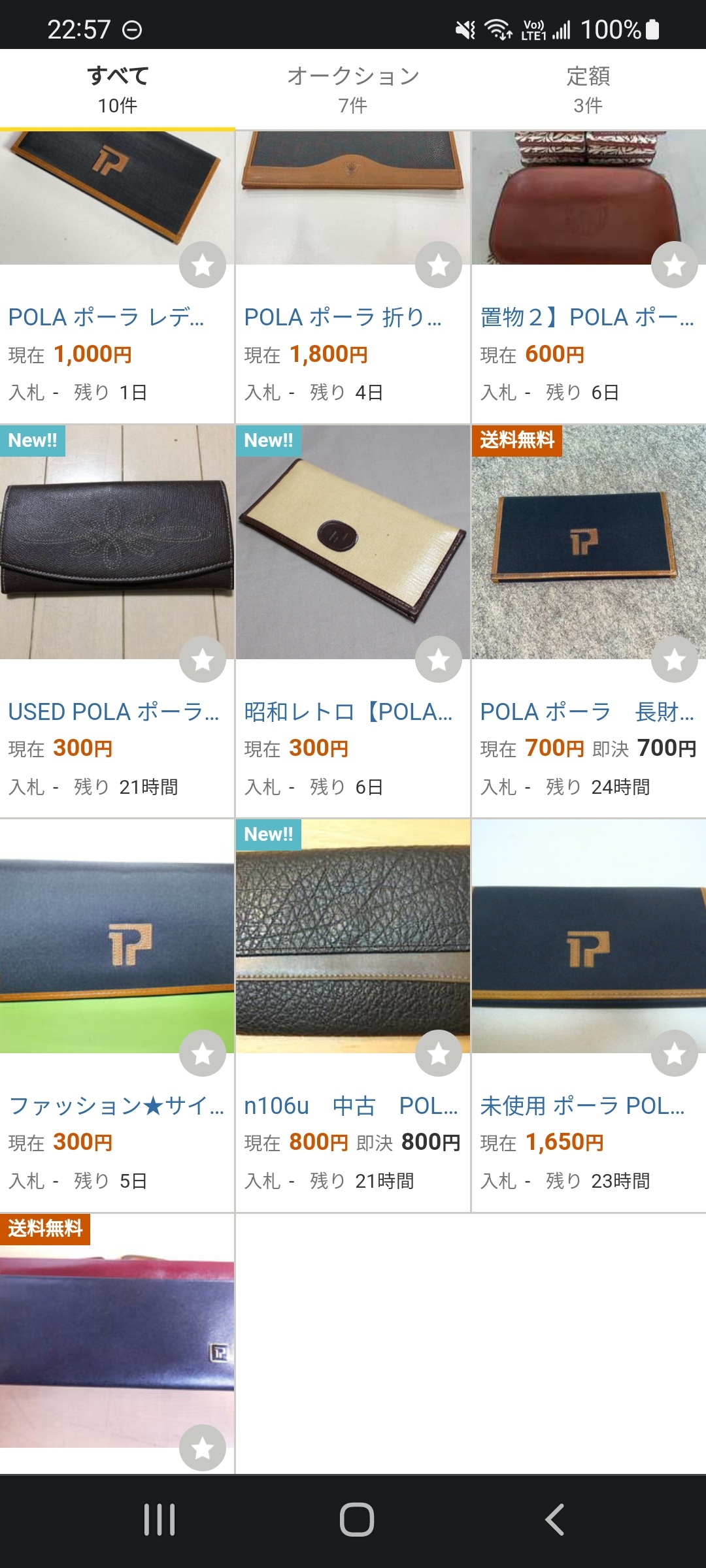Switch to the 定額 tab
This screenshot has width=706, height=1568.
point(588,90)
